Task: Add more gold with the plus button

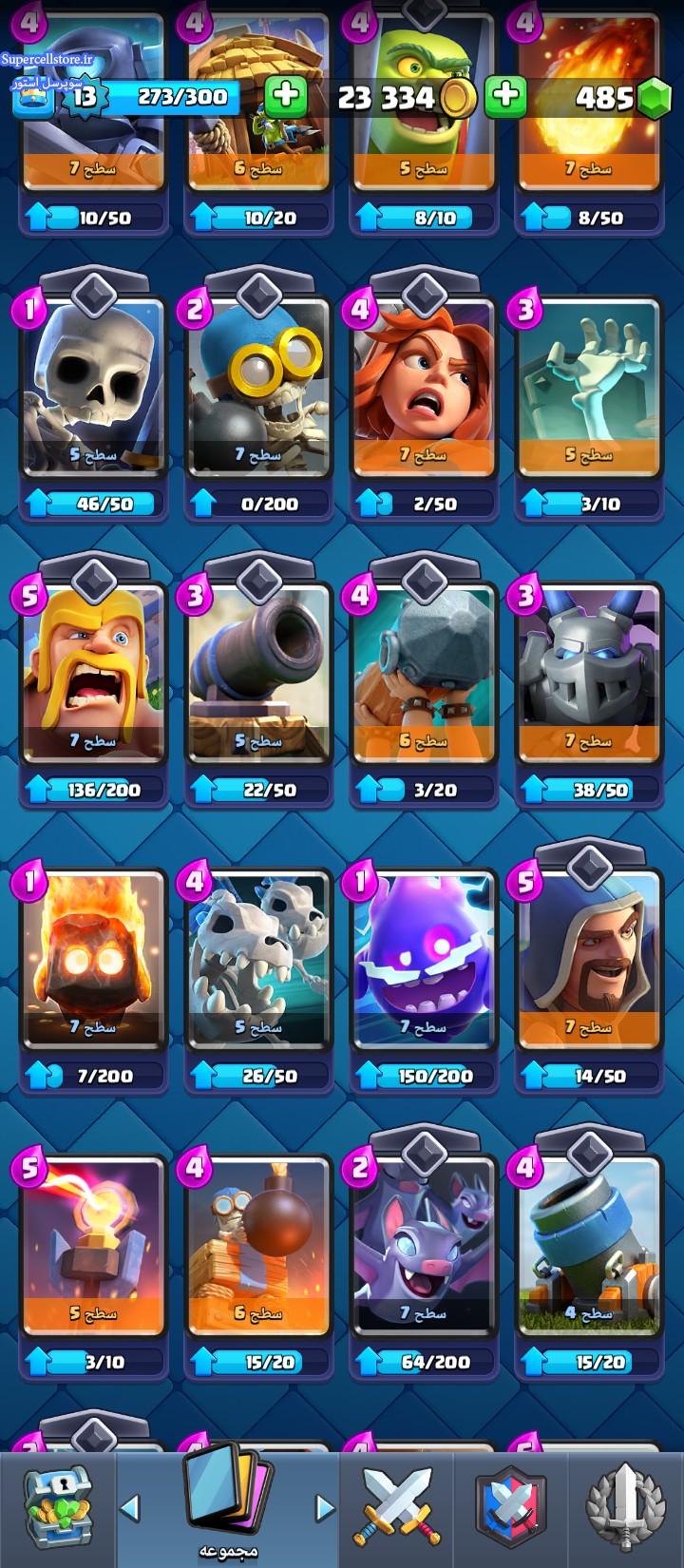Action: coord(285,96)
